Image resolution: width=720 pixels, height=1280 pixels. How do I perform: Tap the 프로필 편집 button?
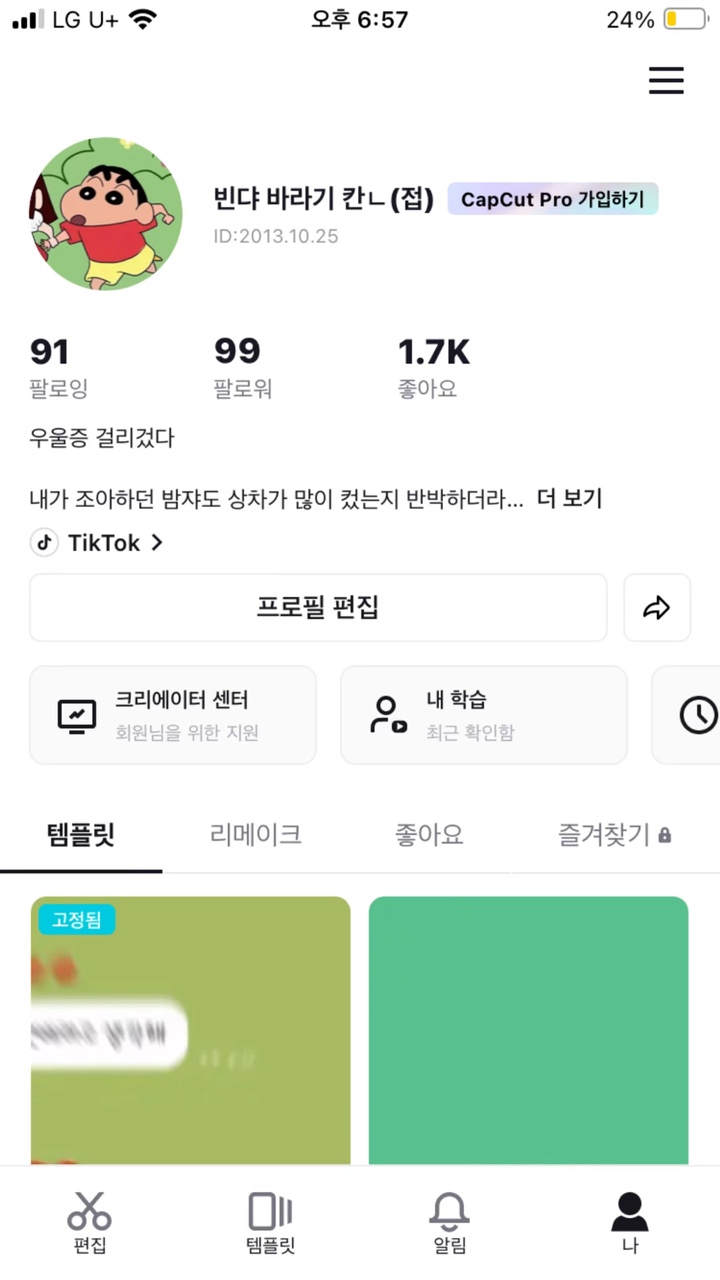point(318,607)
